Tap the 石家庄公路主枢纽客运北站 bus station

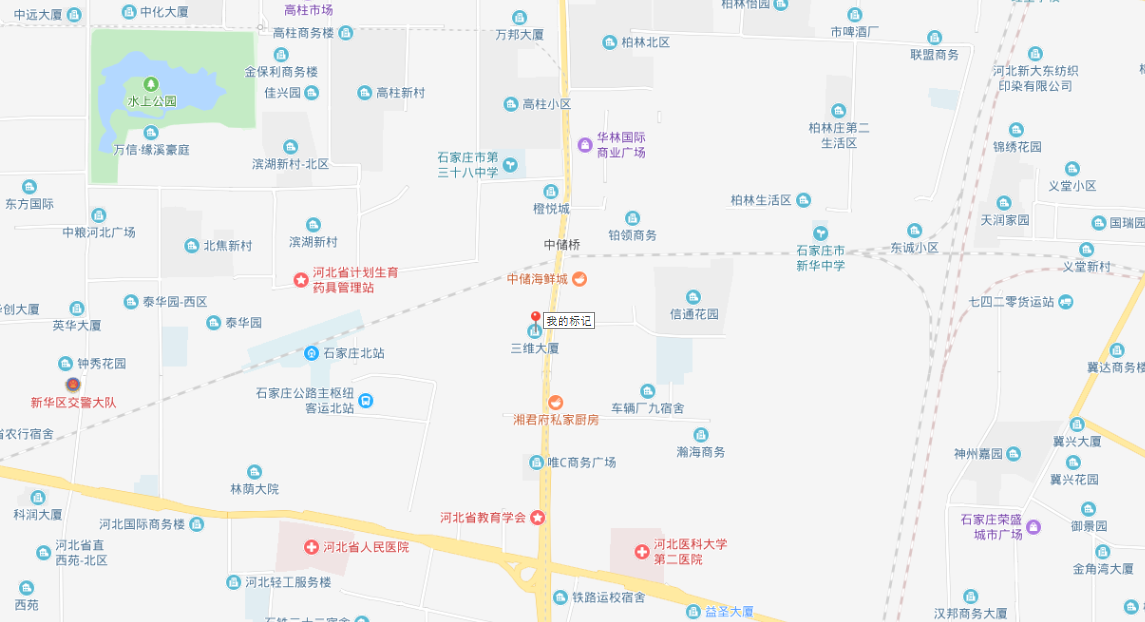pos(366,400)
